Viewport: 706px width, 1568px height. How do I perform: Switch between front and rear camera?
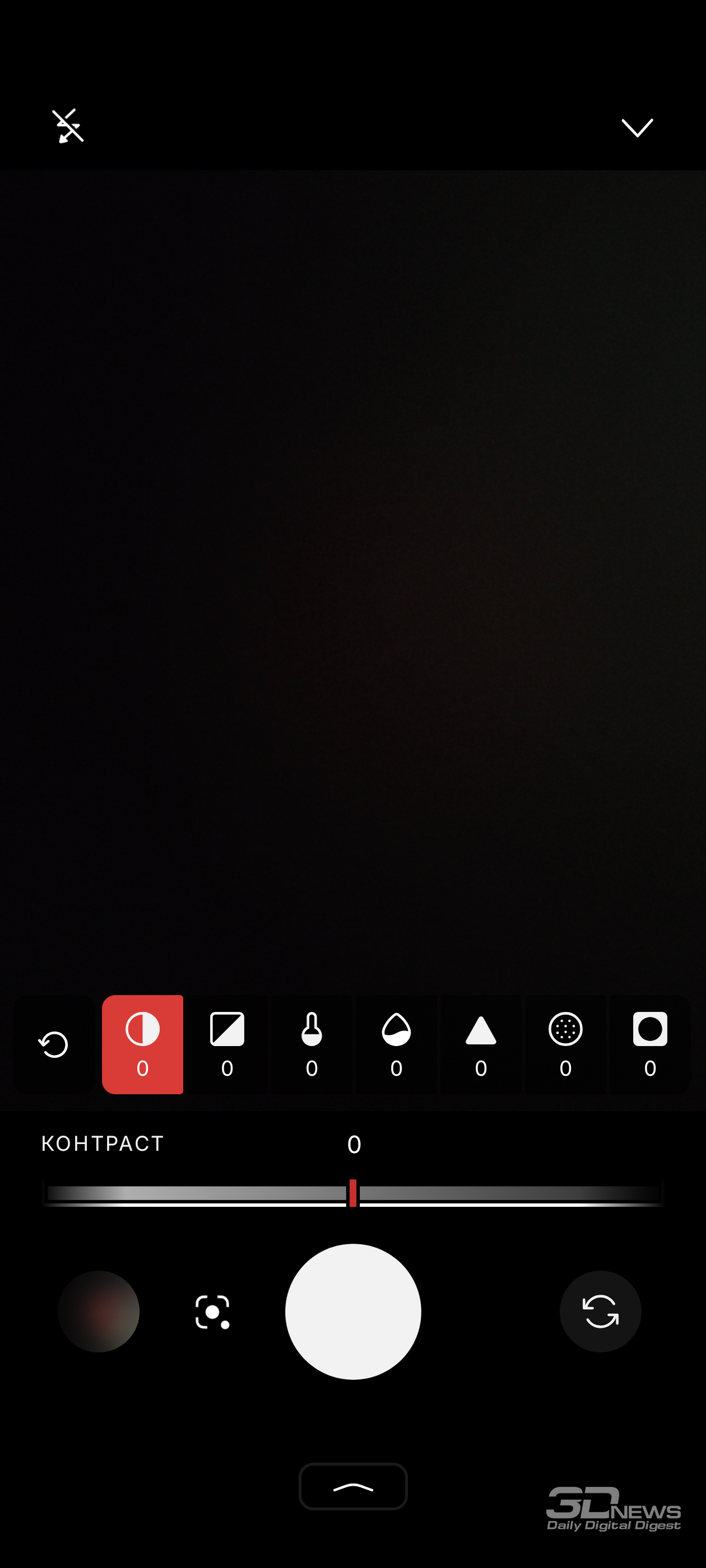600,1311
